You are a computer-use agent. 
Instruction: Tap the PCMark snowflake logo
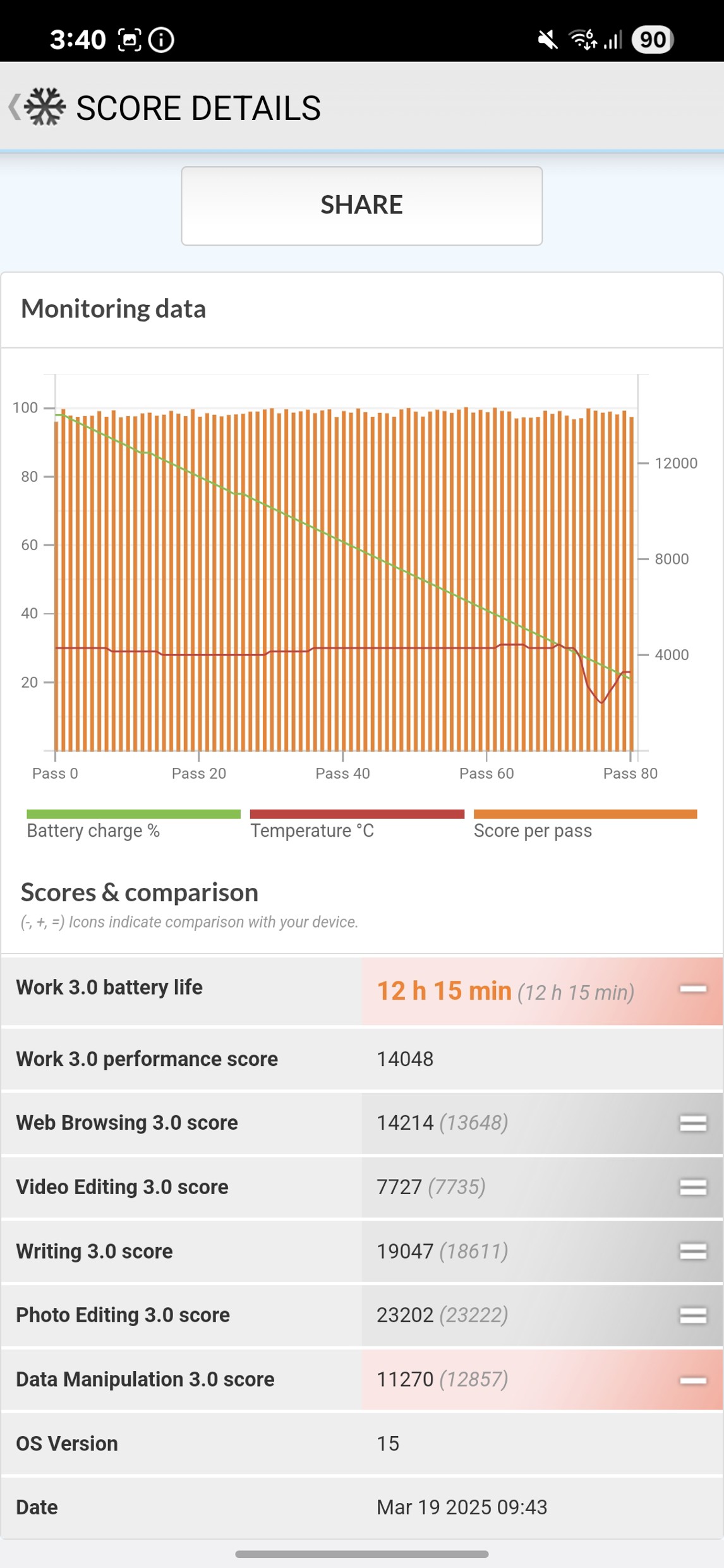pos(44,107)
